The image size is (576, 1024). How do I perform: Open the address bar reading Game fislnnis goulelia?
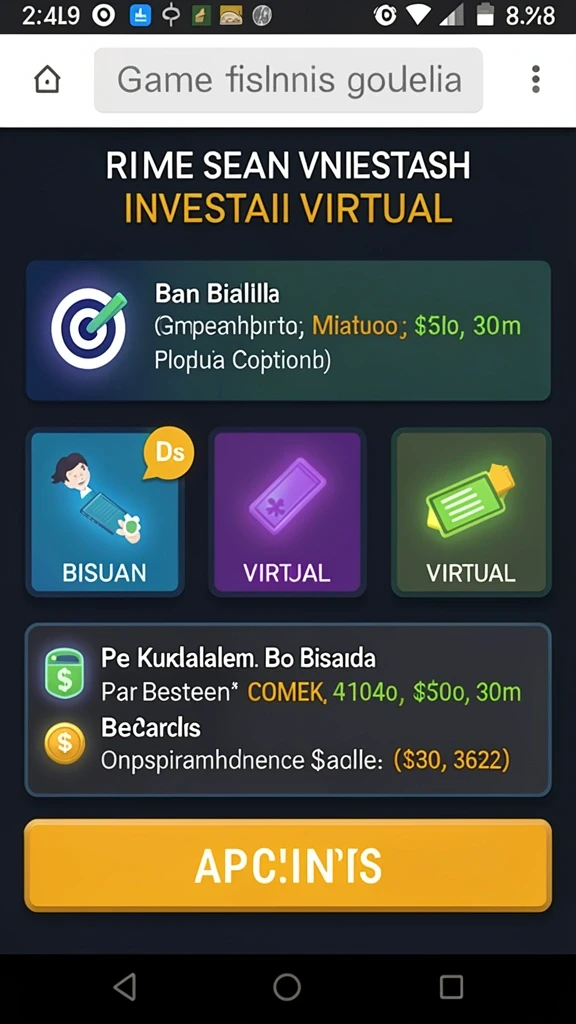coord(288,80)
